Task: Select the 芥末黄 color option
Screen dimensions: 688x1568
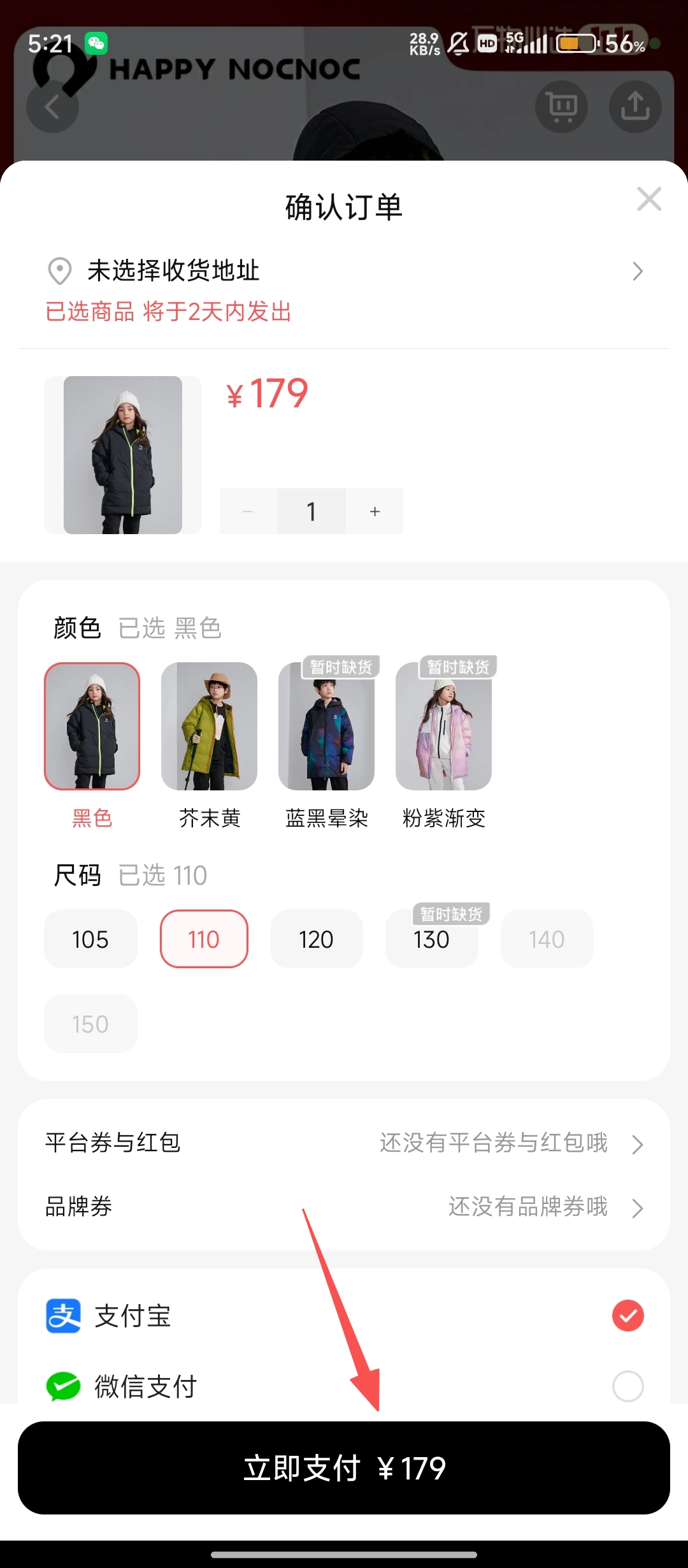Action: pos(209,727)
